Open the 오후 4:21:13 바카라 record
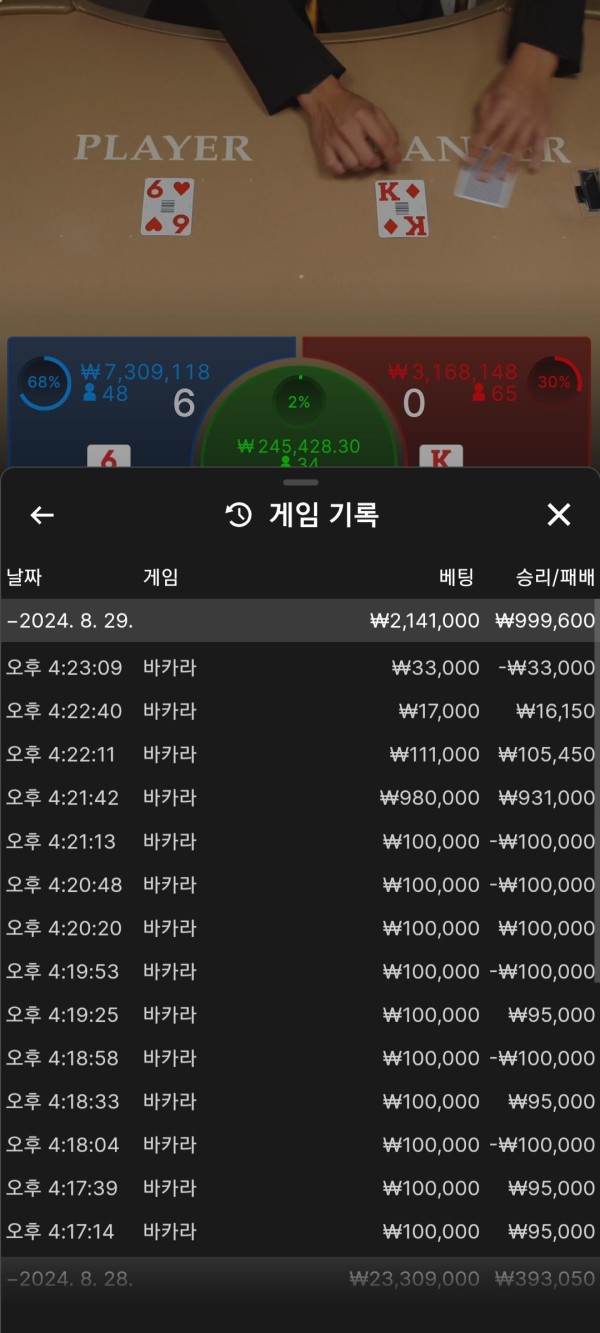 pyautogui.click(x=298, y=842)
